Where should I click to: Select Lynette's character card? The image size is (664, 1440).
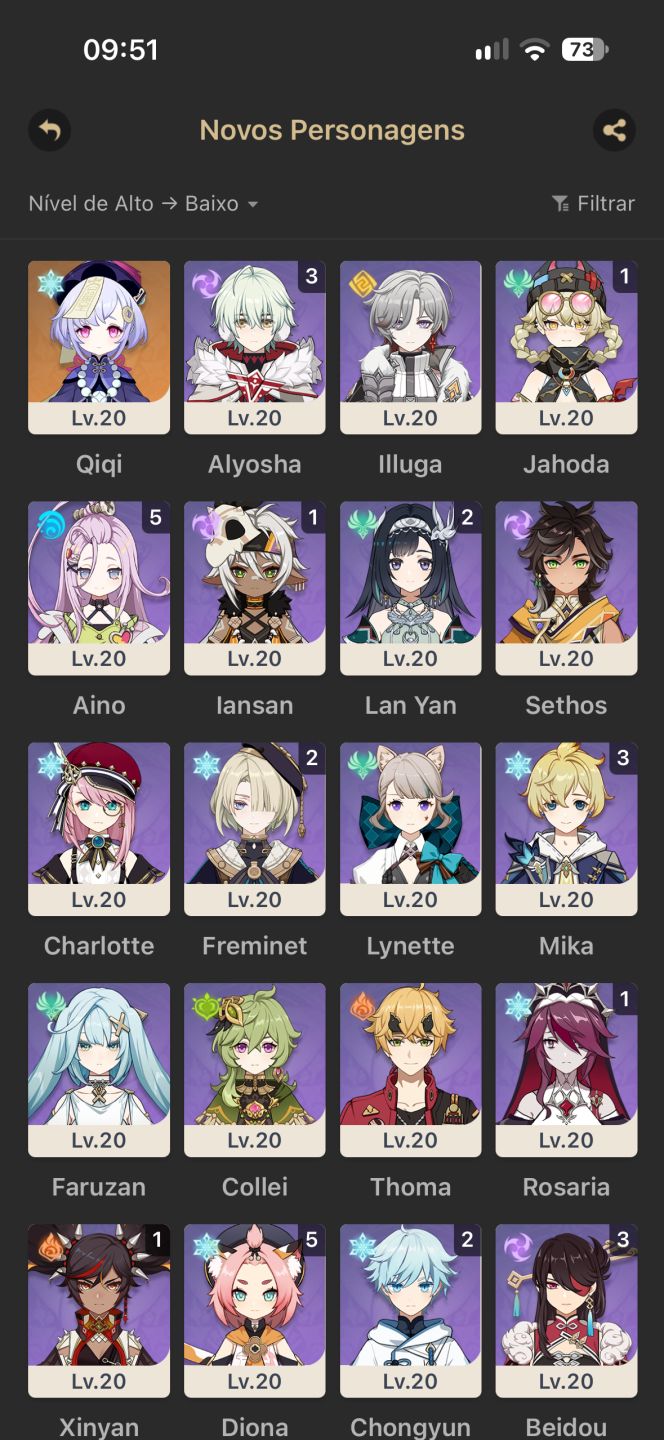tap(411, 830)
